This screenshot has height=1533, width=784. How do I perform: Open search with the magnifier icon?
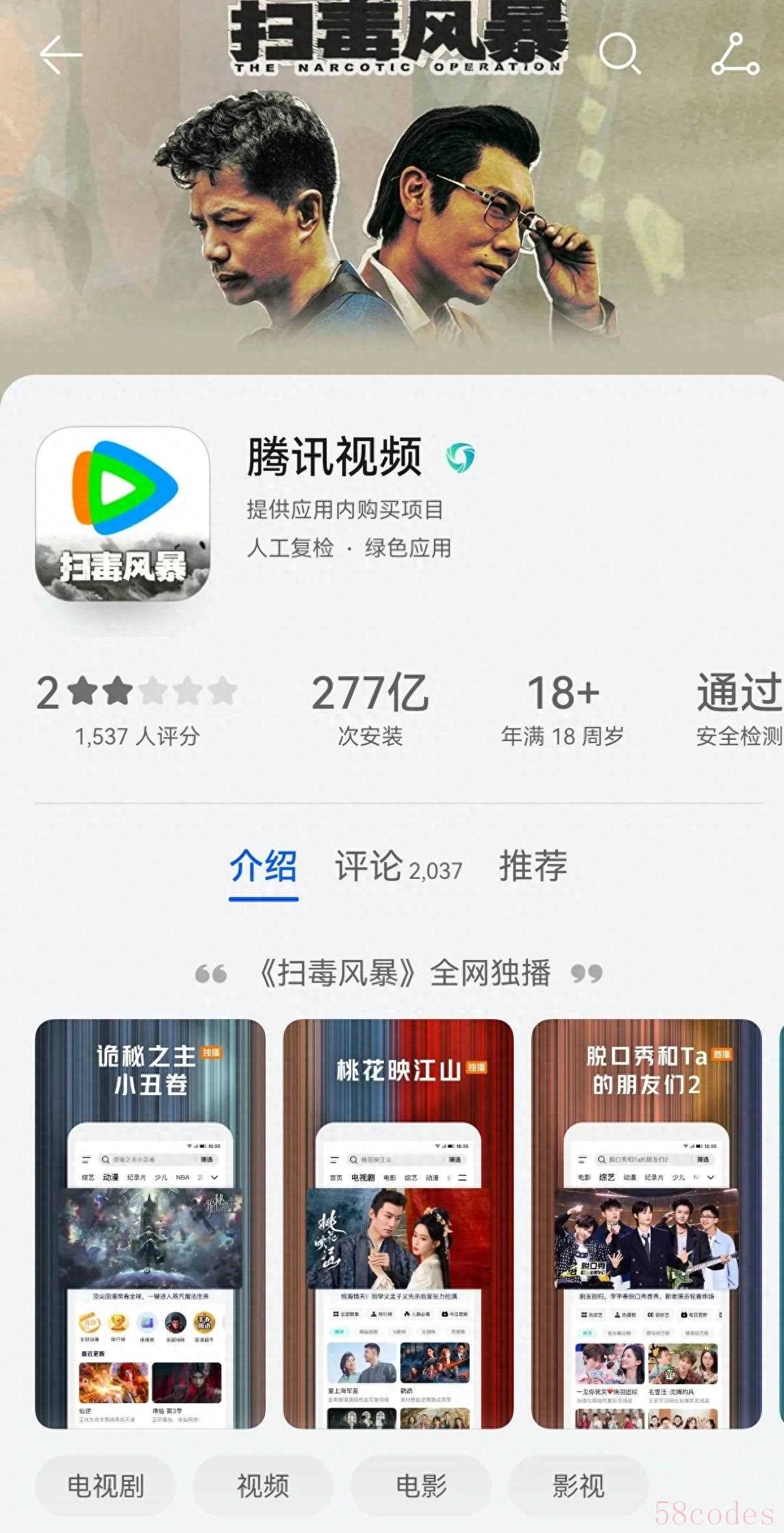point(619,53)
